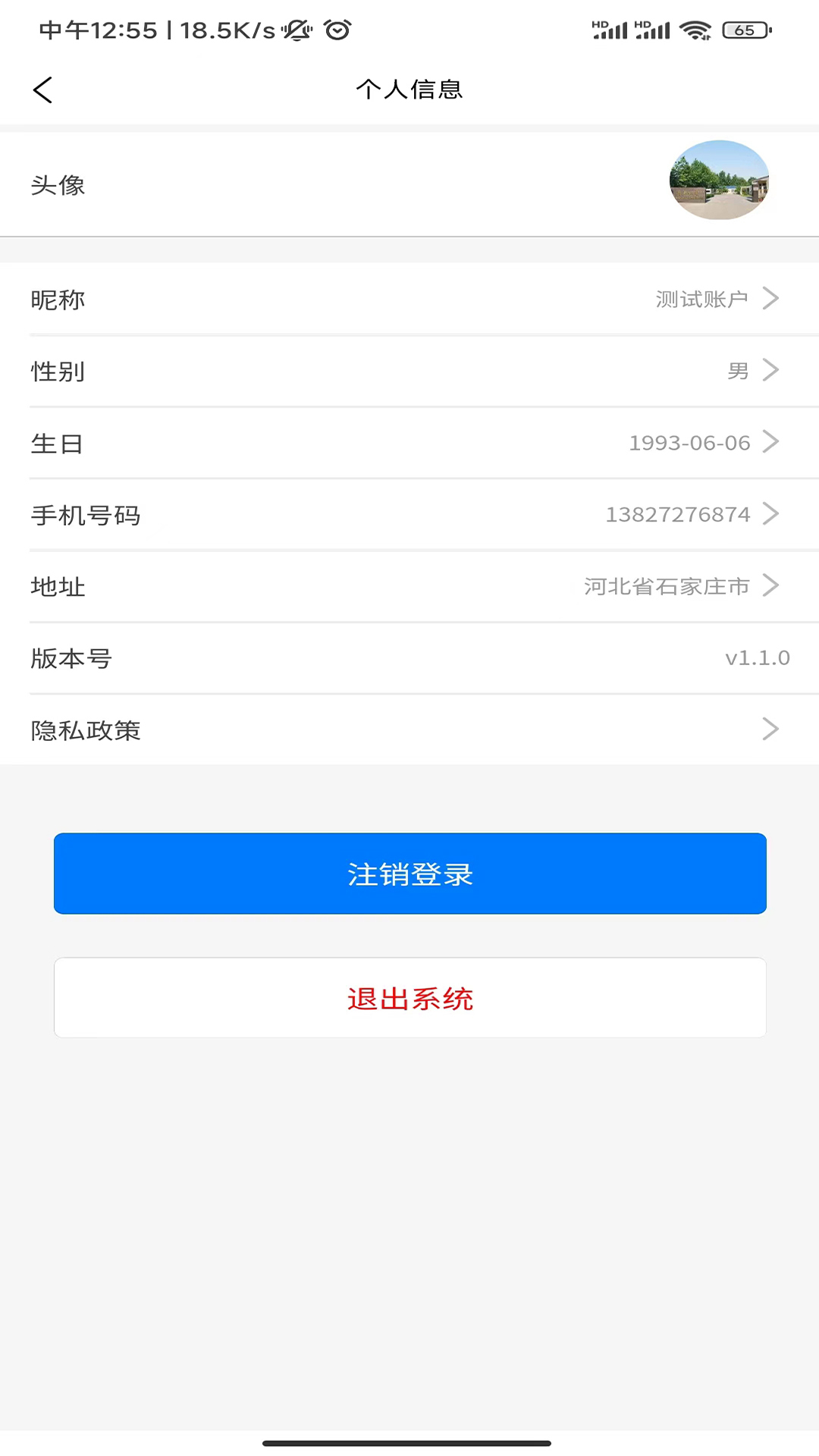Click the back arrow icon

point(43,89)
